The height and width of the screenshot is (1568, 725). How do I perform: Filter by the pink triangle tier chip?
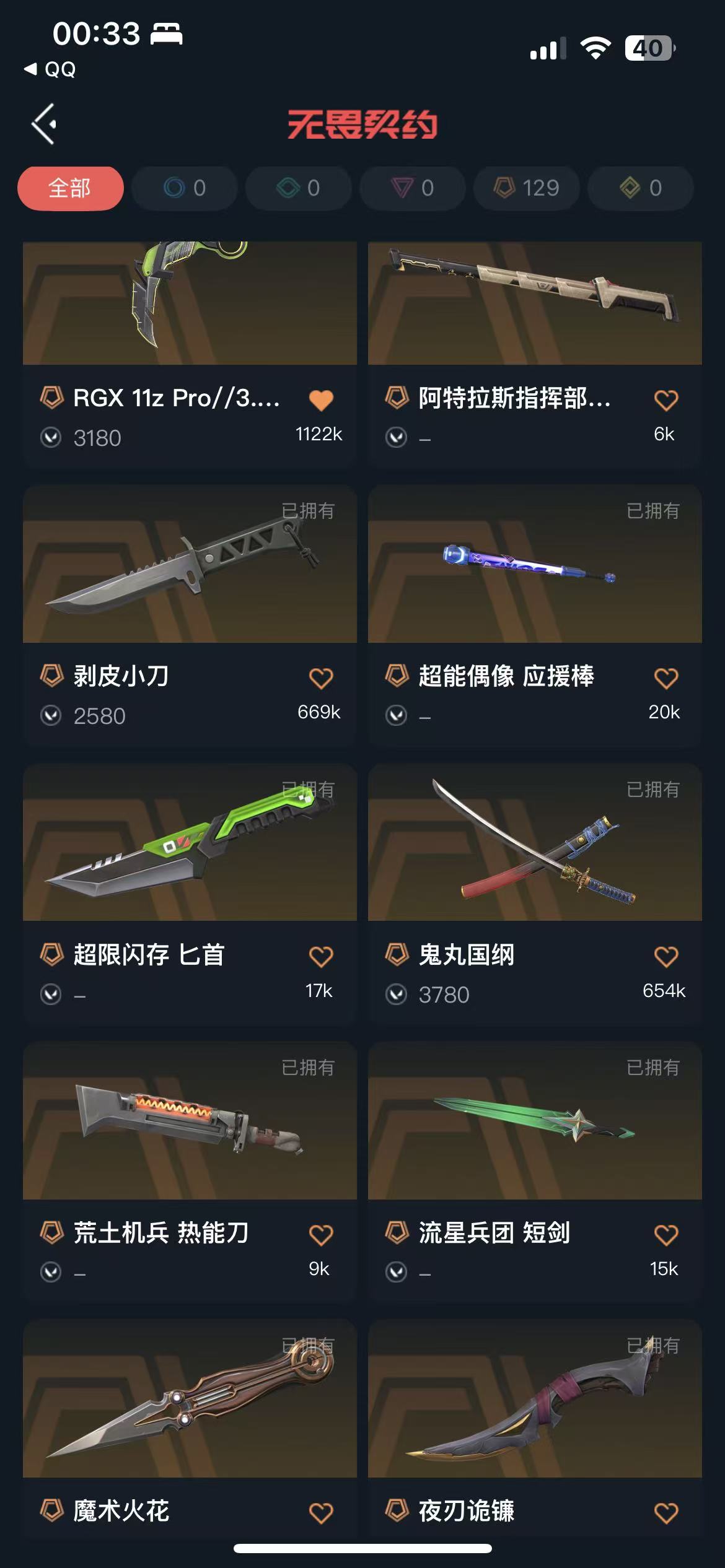(x=413, y=188)
